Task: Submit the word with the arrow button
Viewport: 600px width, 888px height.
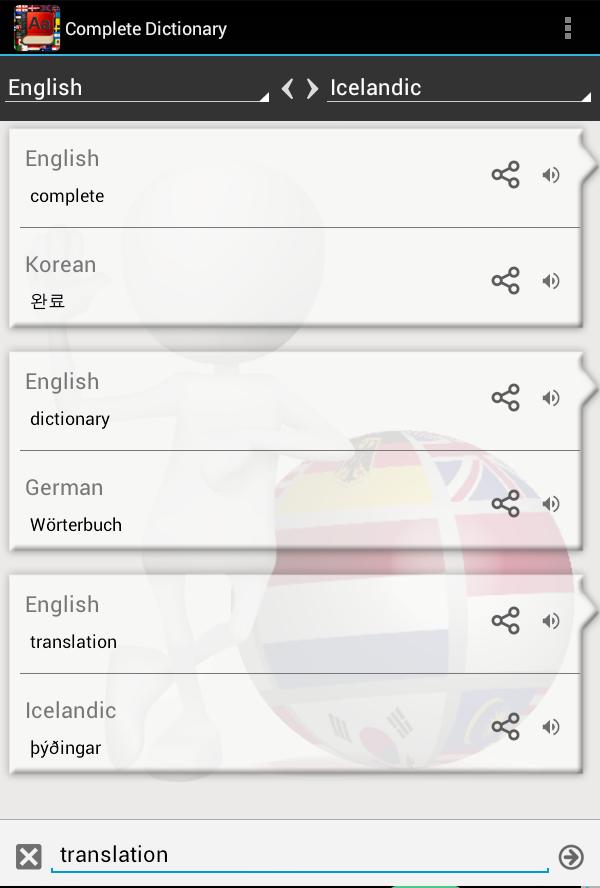Action: 571,856
